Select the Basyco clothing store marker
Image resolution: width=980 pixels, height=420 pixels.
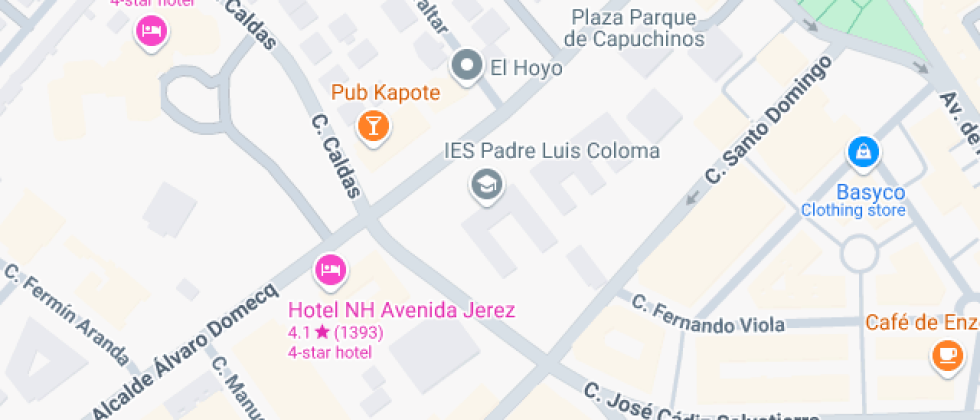click(x=862, y=153)
